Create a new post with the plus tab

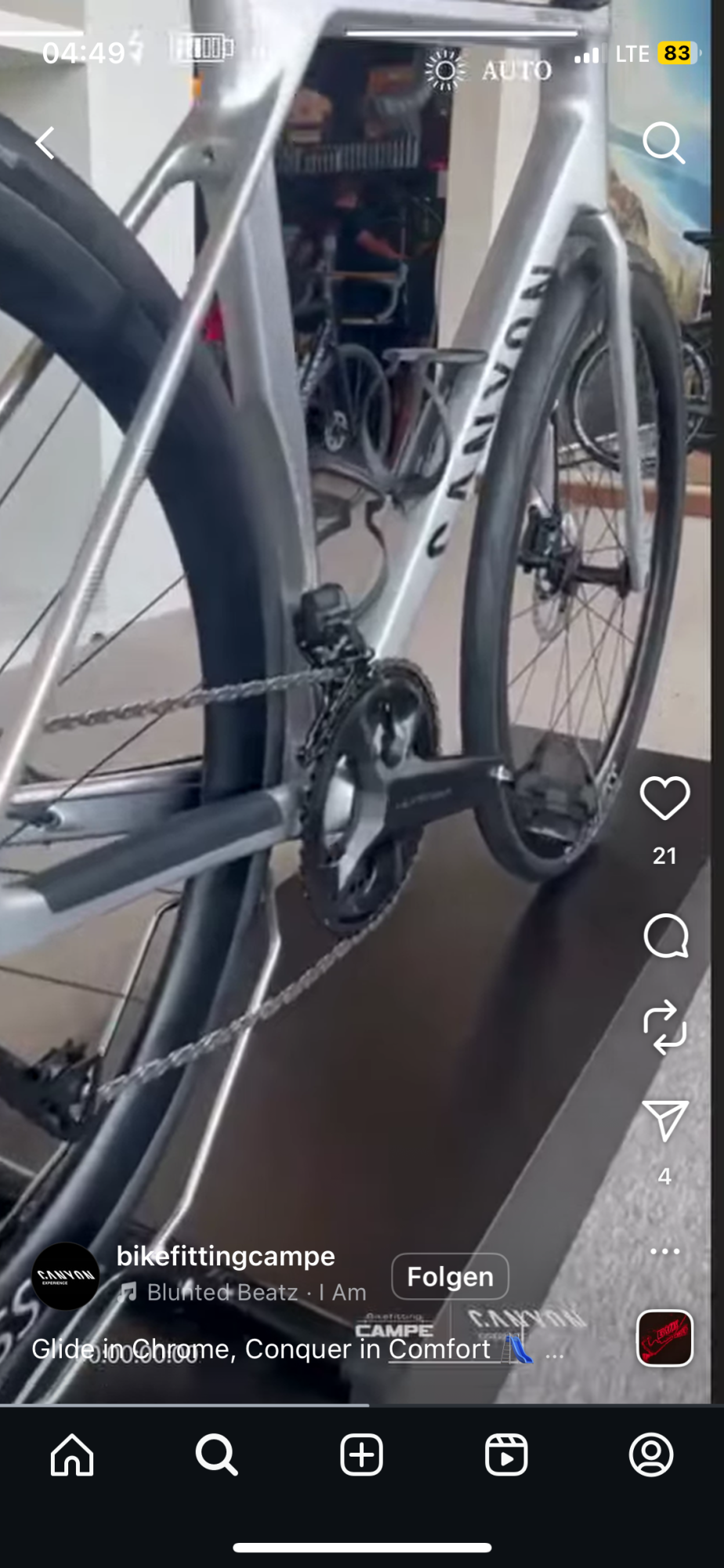pos(361,1455)
